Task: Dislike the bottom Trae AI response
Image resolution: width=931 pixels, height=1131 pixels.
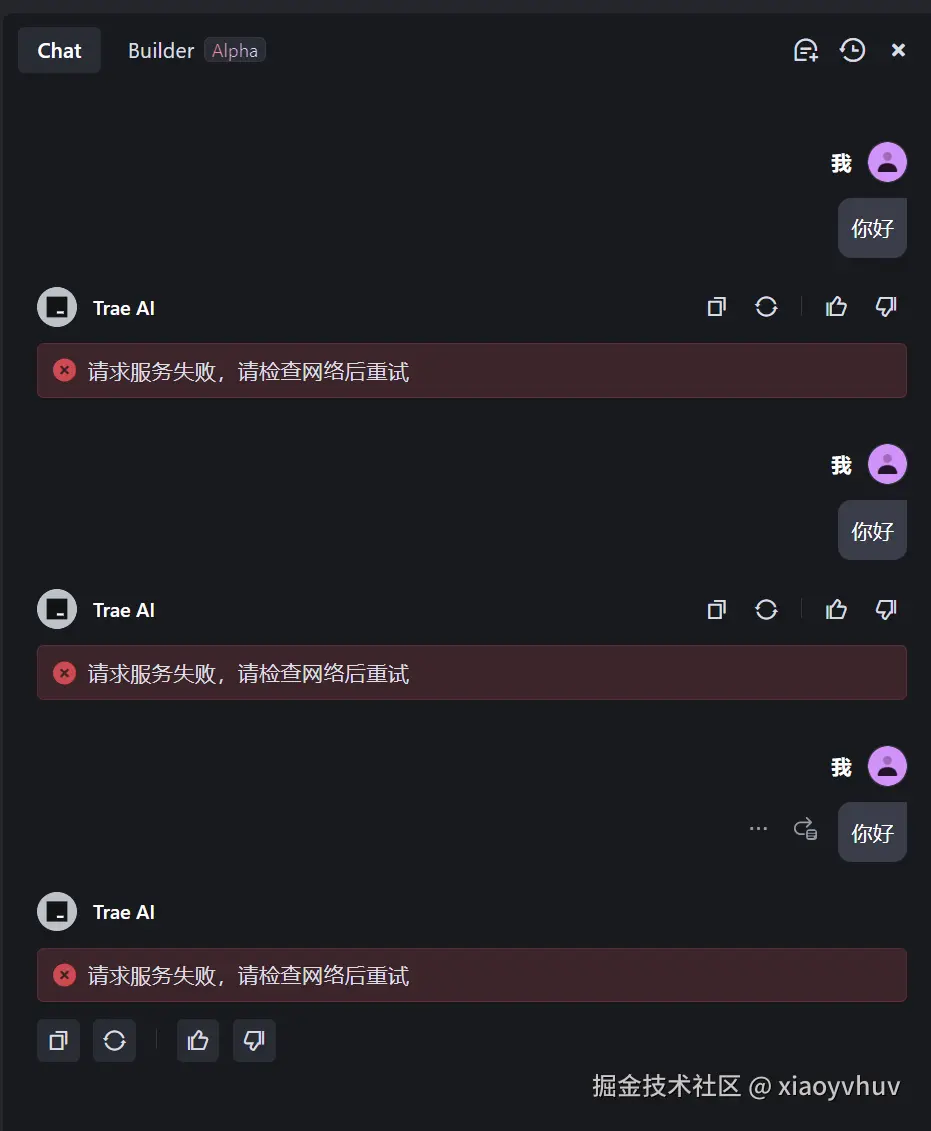Action: (253, 1040)
